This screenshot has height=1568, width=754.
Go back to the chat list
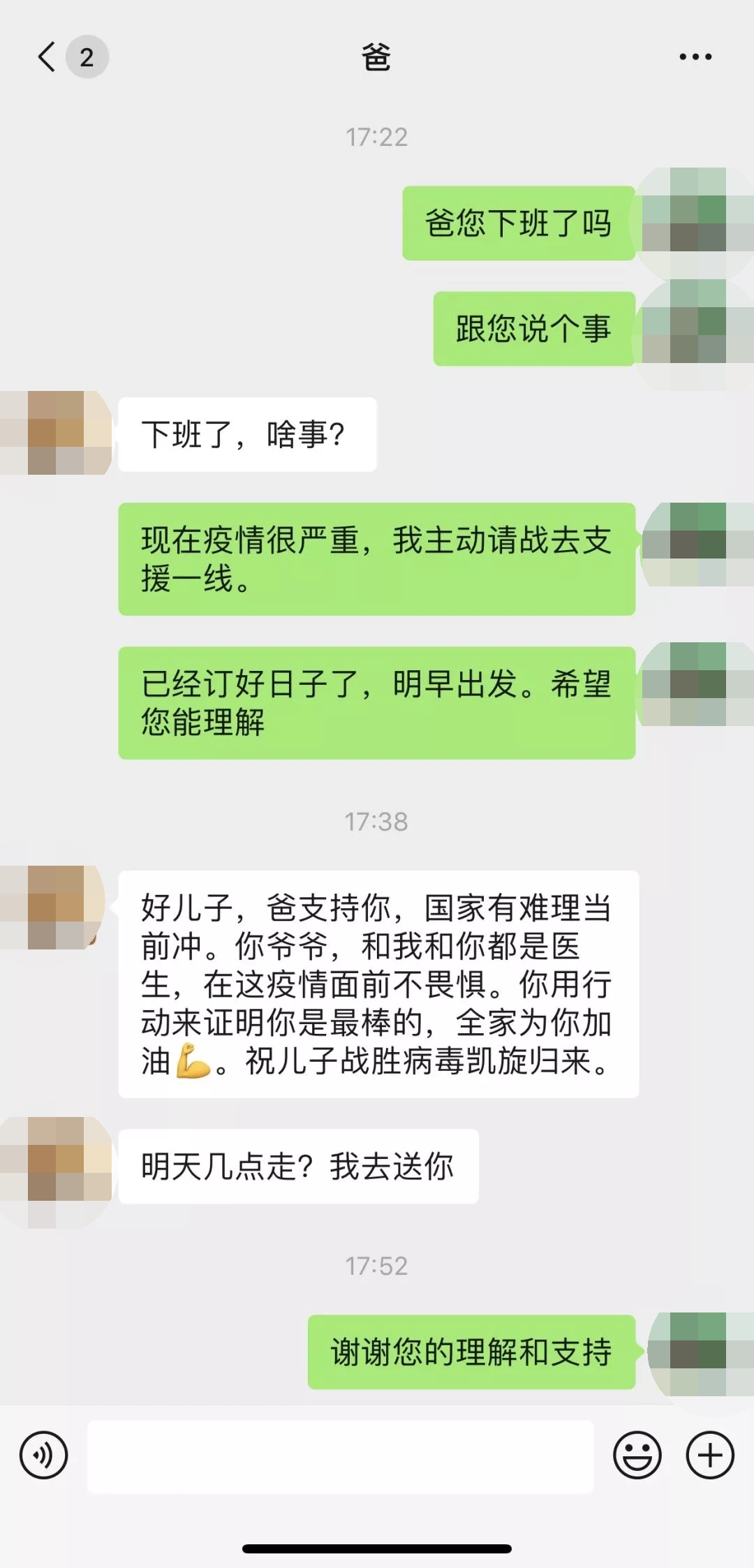pos(47,57)
